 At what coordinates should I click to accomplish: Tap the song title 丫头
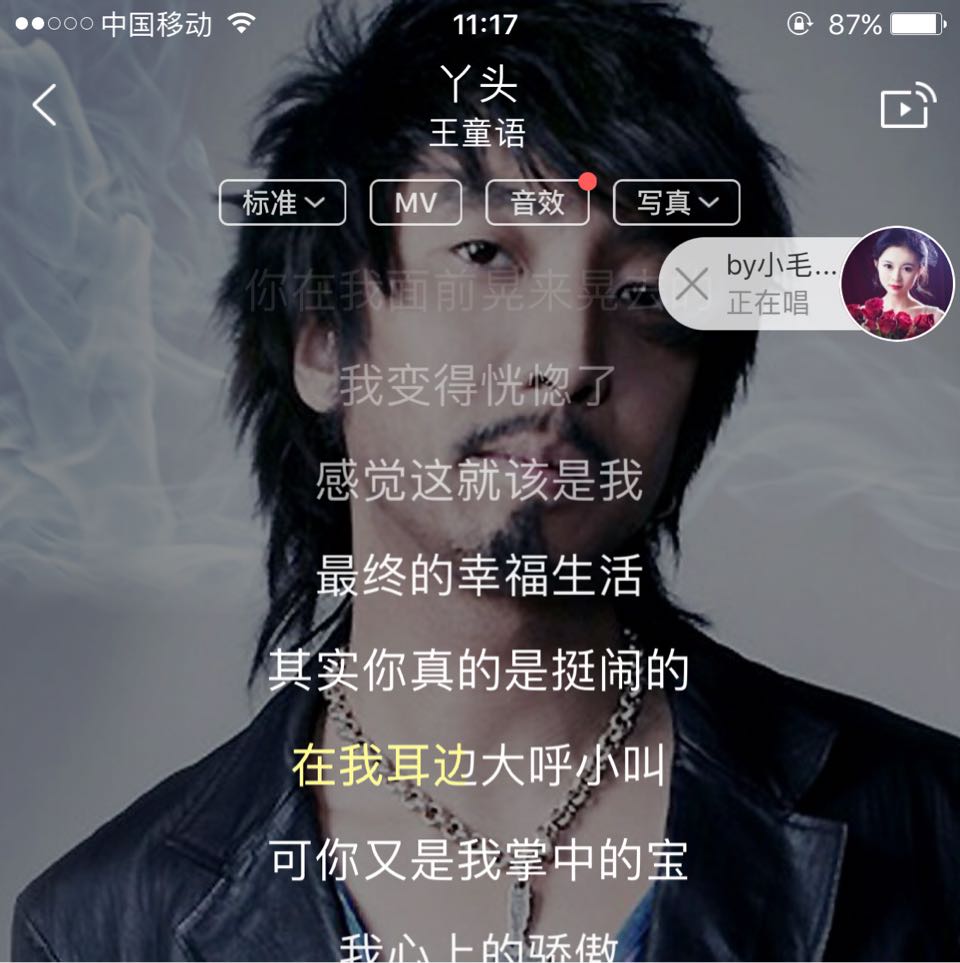pos(480,85)
